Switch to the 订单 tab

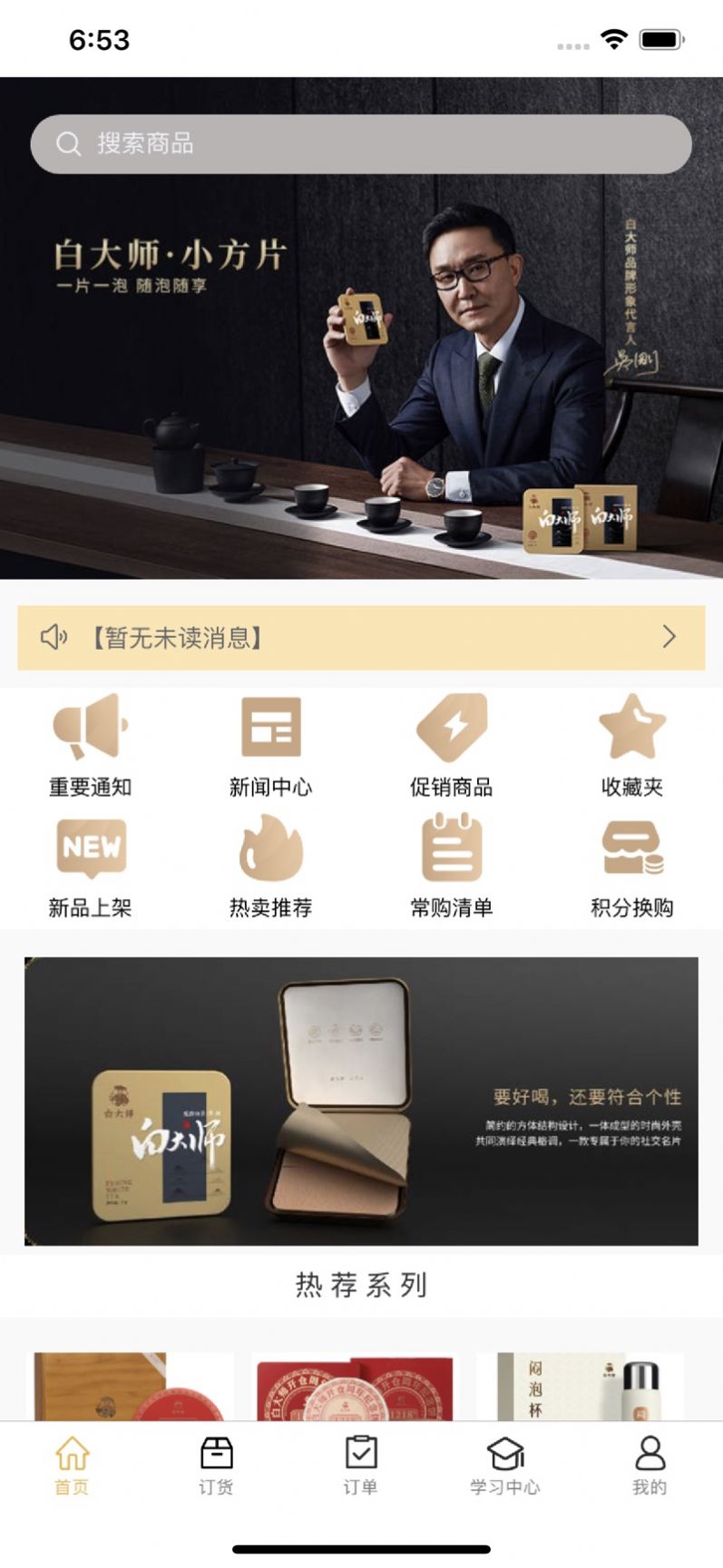point(360,1465)
